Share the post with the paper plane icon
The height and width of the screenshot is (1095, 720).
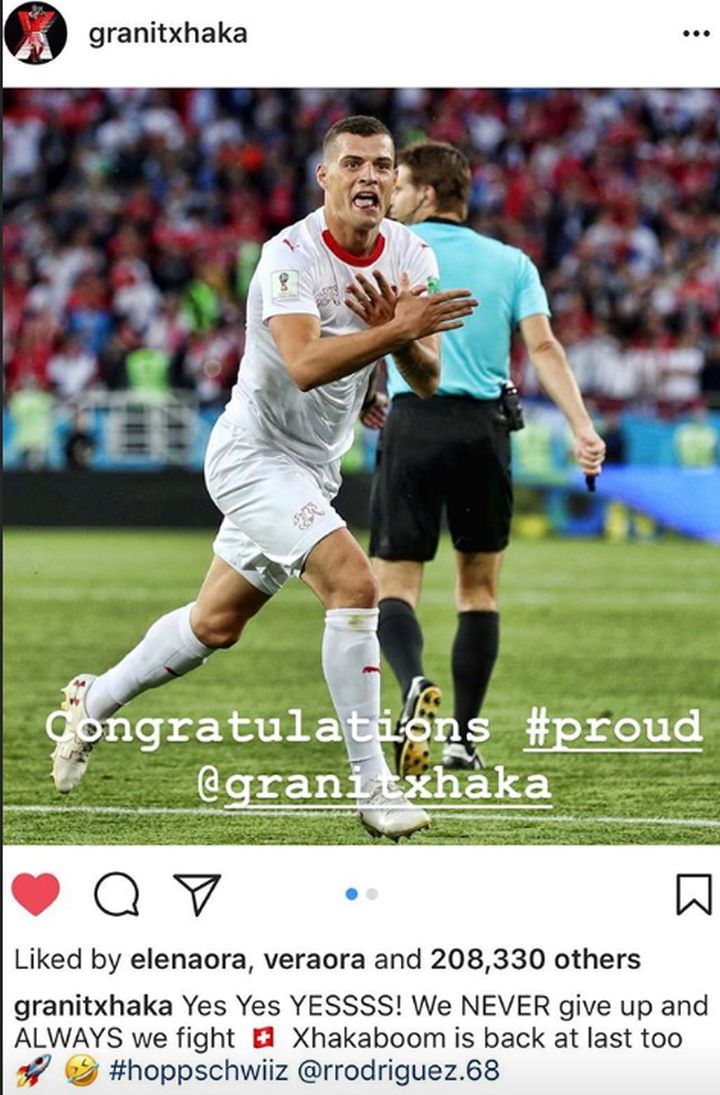(x=197, y=894)
